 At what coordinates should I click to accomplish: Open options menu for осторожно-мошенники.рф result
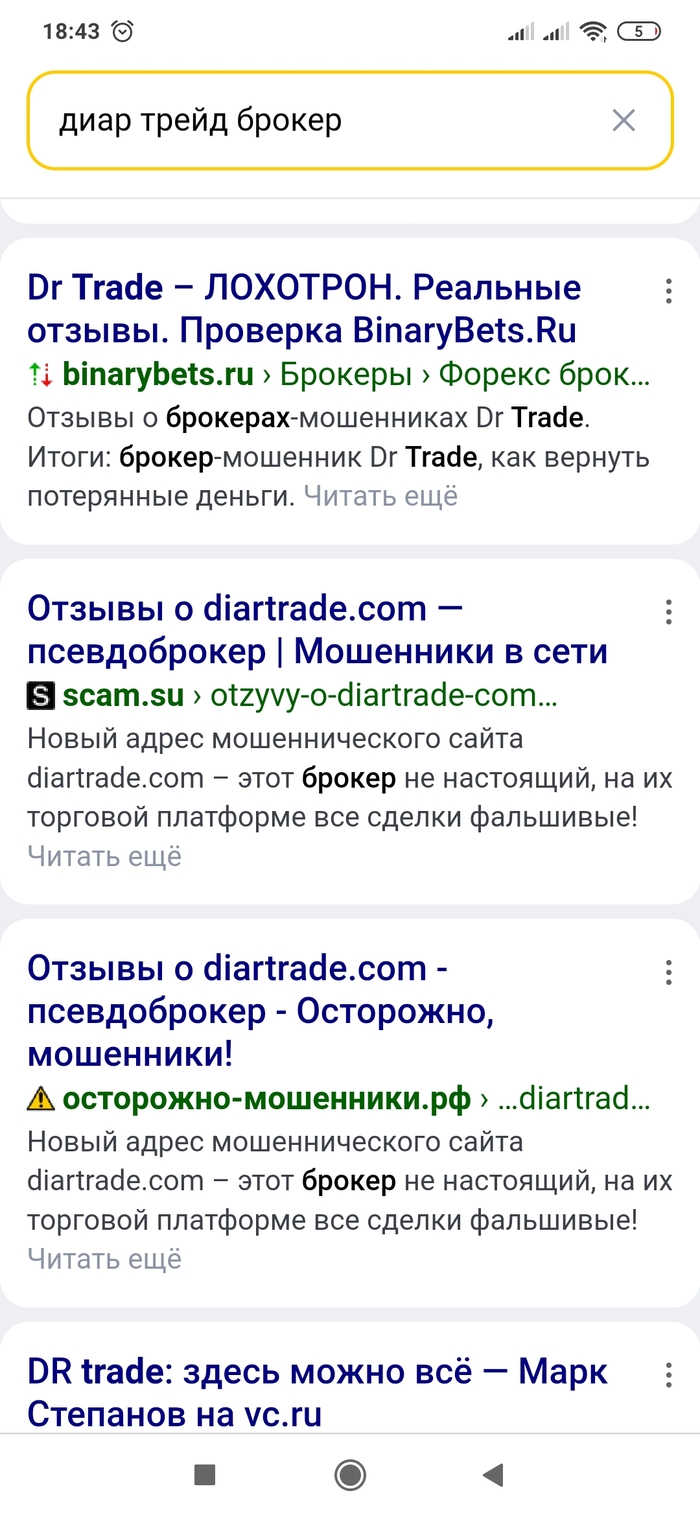[x=667, y=971]
